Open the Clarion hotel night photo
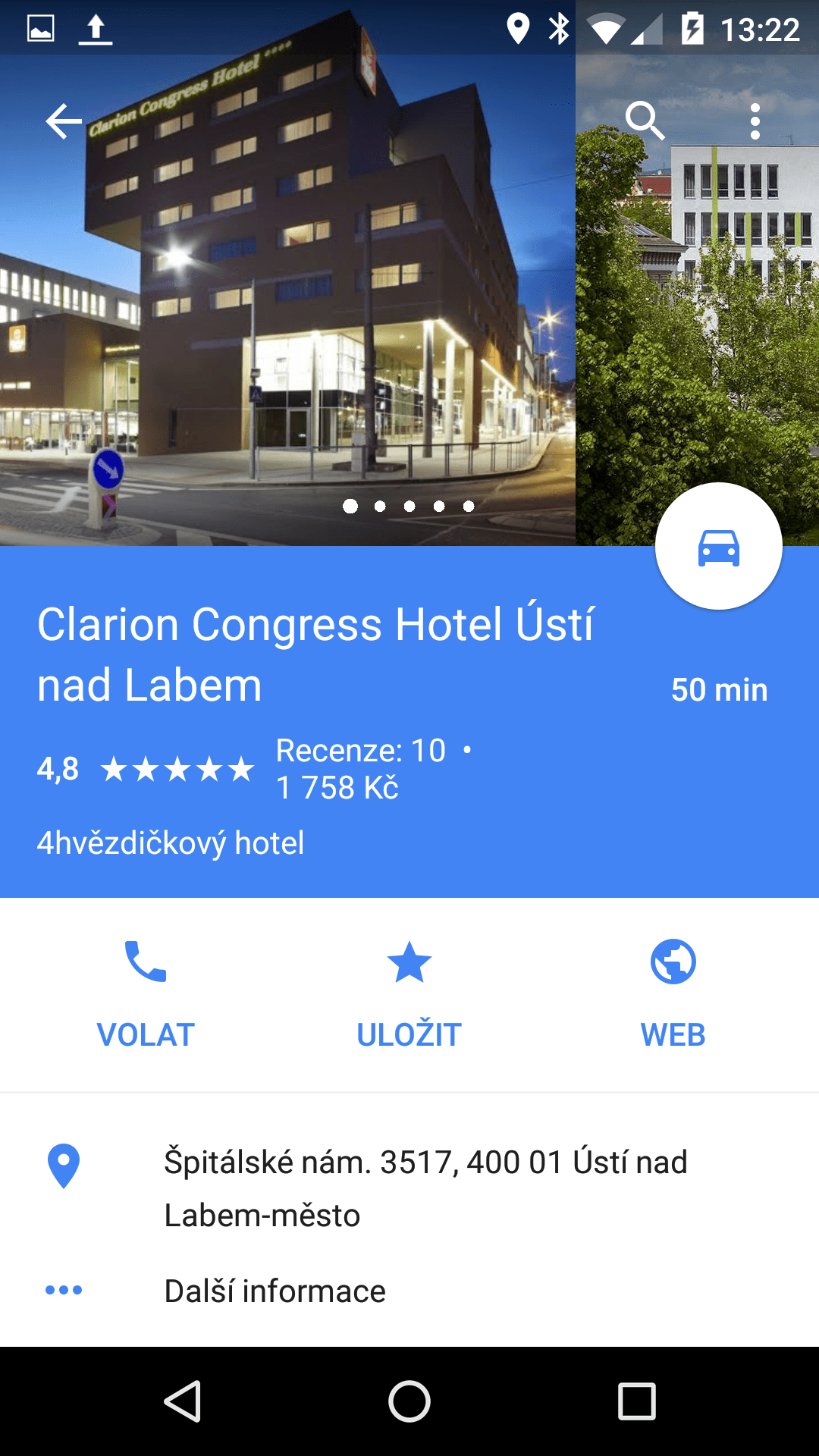The image size is (819, 1456). [287, 300]
